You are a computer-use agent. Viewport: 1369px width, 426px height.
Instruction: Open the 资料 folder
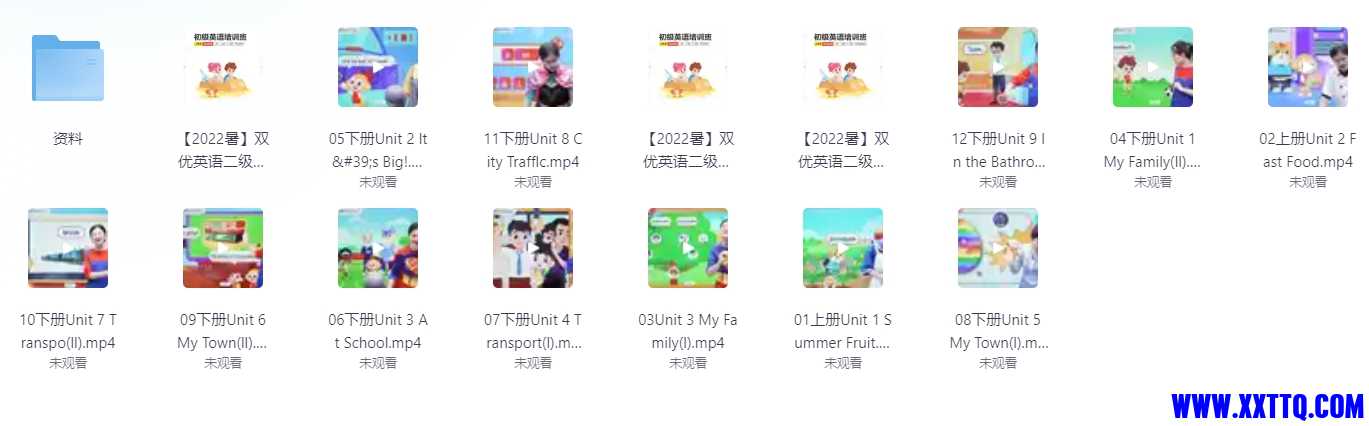(67, 67)
